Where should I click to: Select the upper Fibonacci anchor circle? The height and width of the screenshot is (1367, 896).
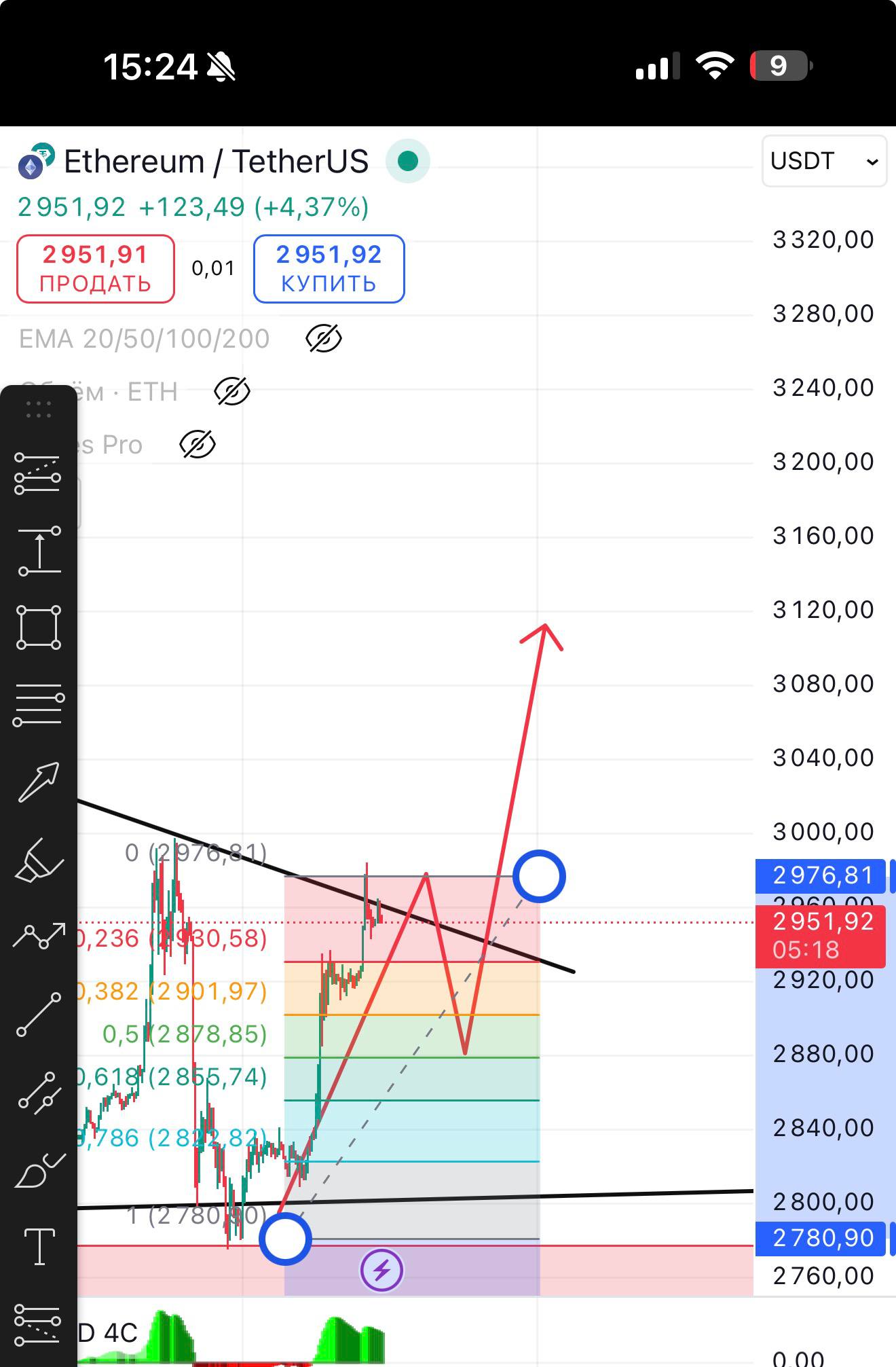tap(539, 876)
